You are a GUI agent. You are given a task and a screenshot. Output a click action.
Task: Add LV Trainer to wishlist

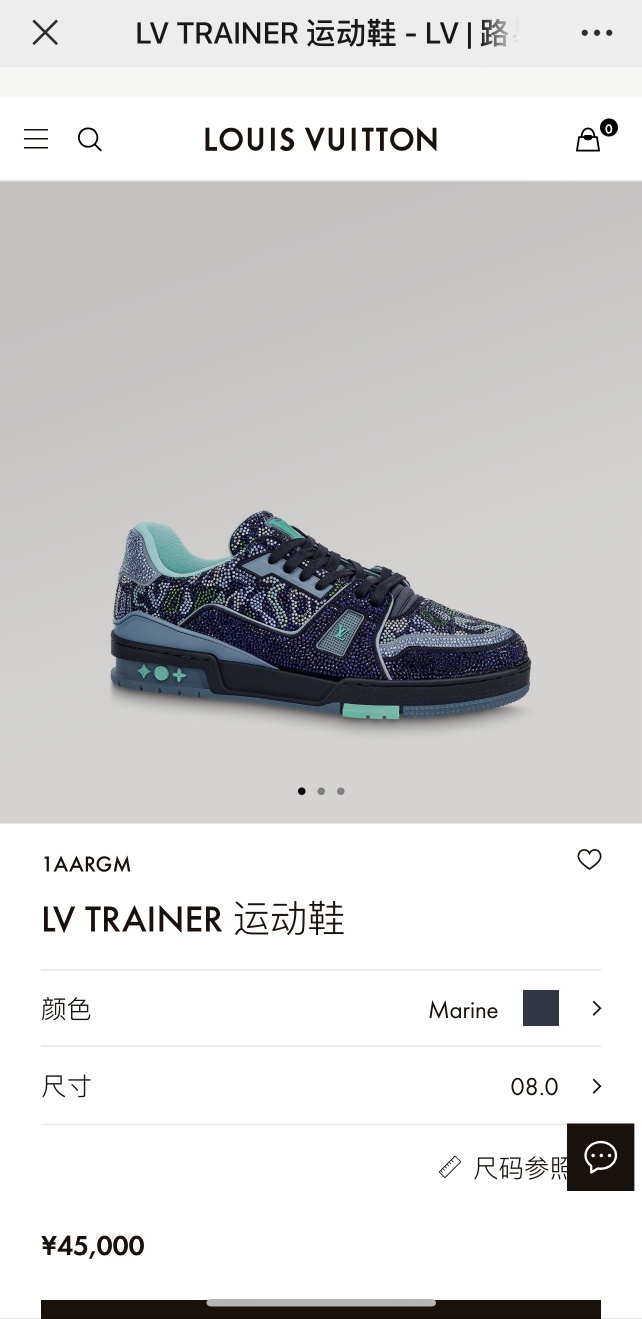[x=589, y=859]
